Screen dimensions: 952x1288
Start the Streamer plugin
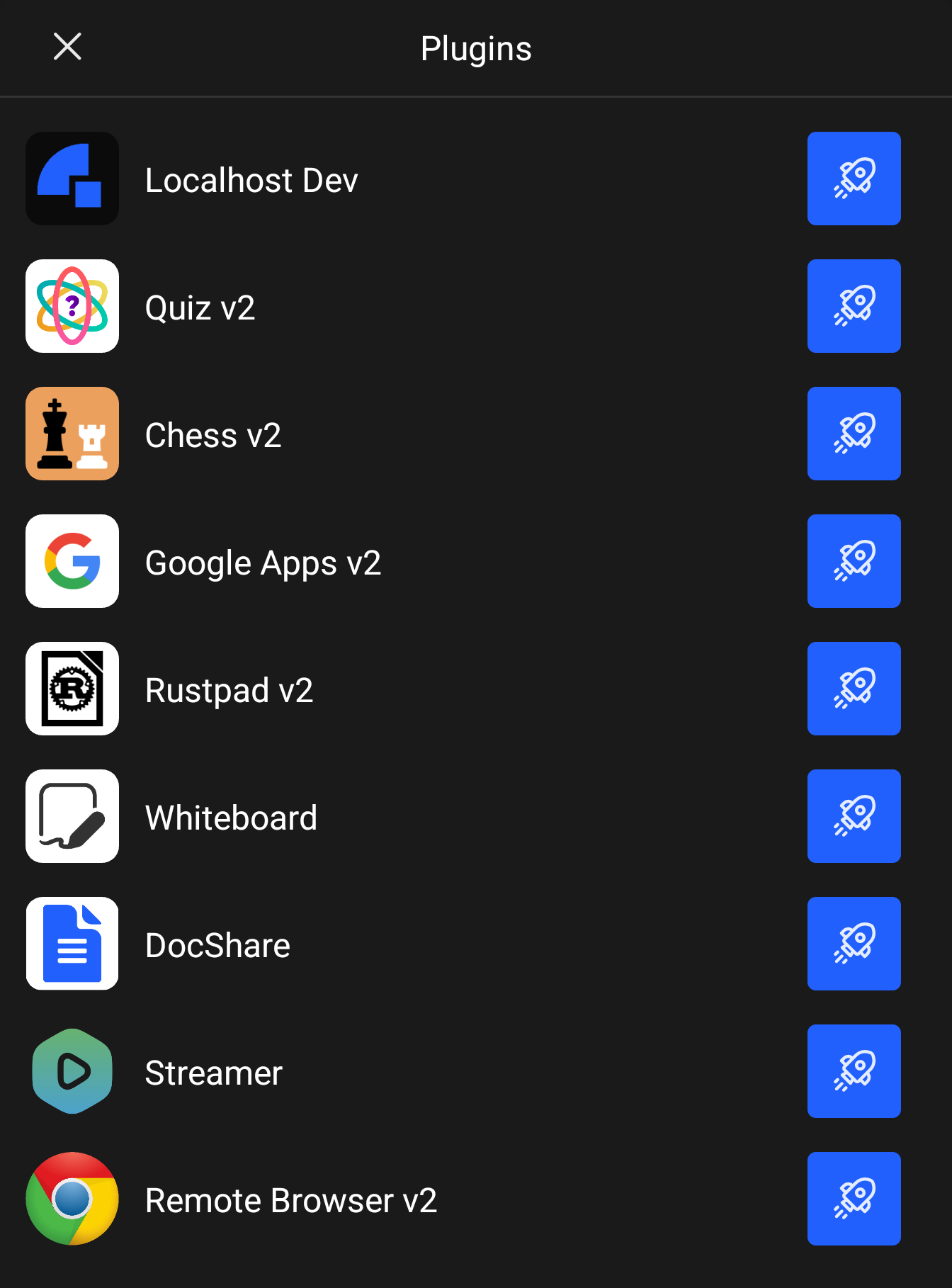tap(854, 1071)
